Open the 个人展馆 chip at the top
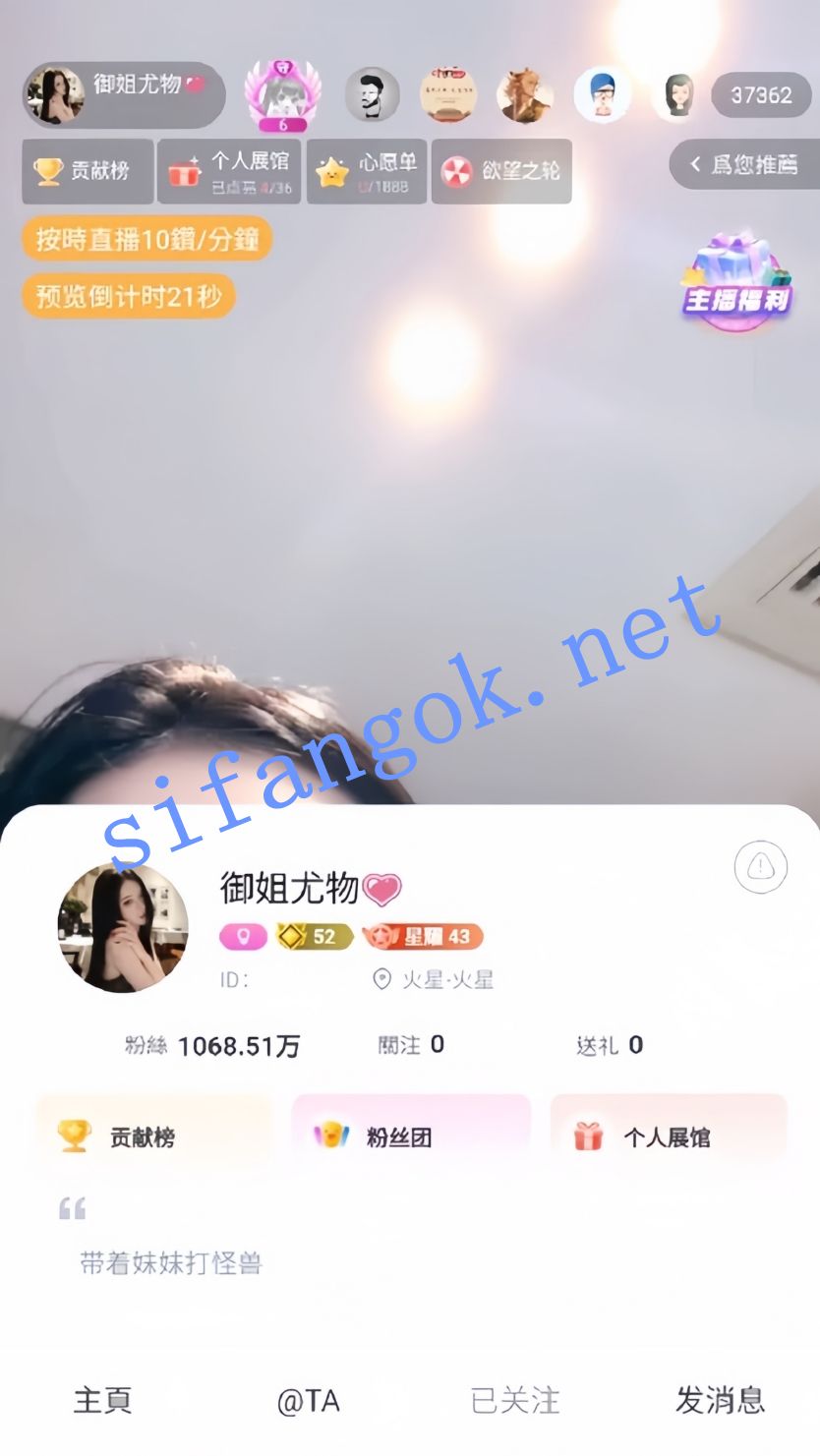820x1456 pixels. coord(229,171)
